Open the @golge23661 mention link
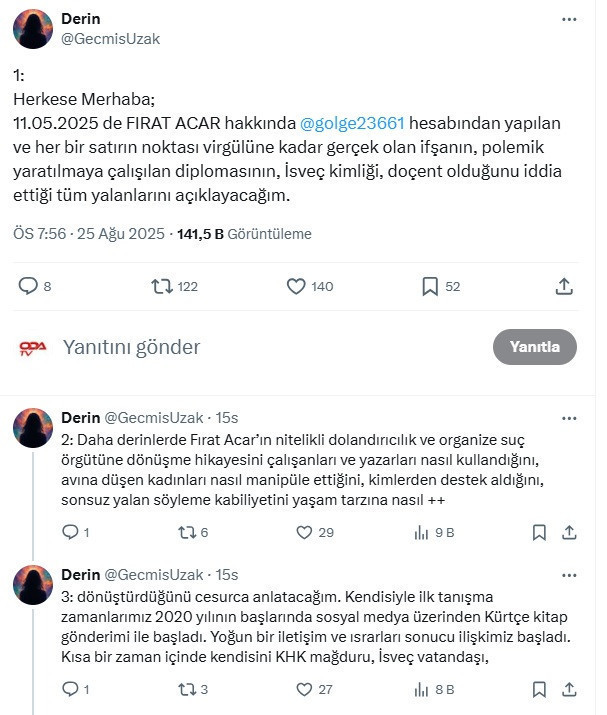 click(x=352, y=123)
